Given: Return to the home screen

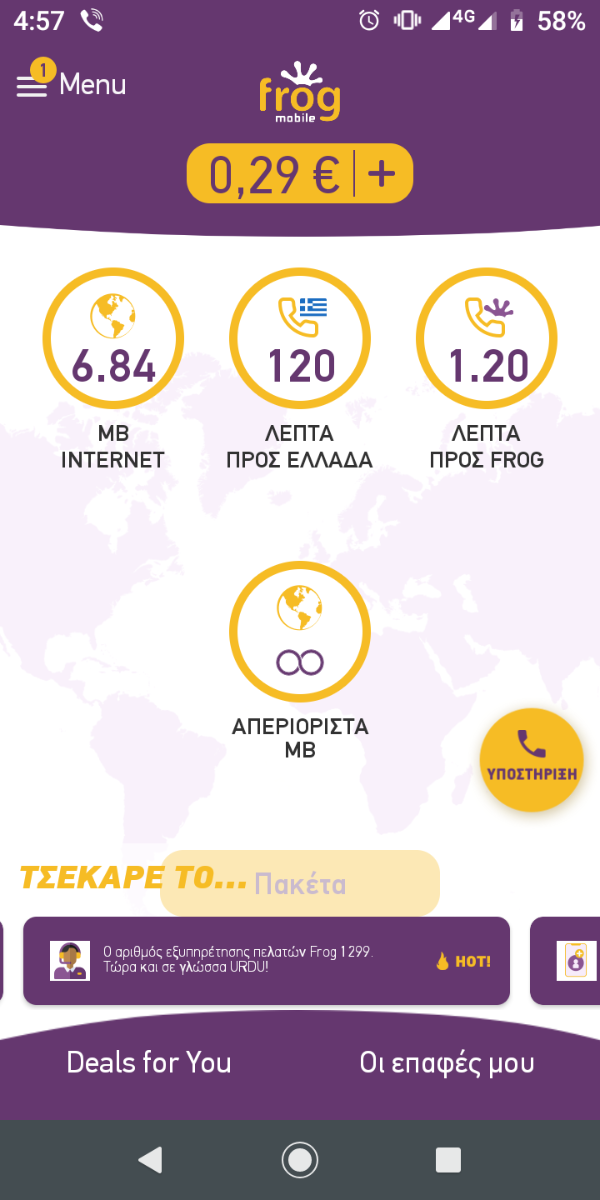Looking at the screenshot, I should pos(300,1159).
